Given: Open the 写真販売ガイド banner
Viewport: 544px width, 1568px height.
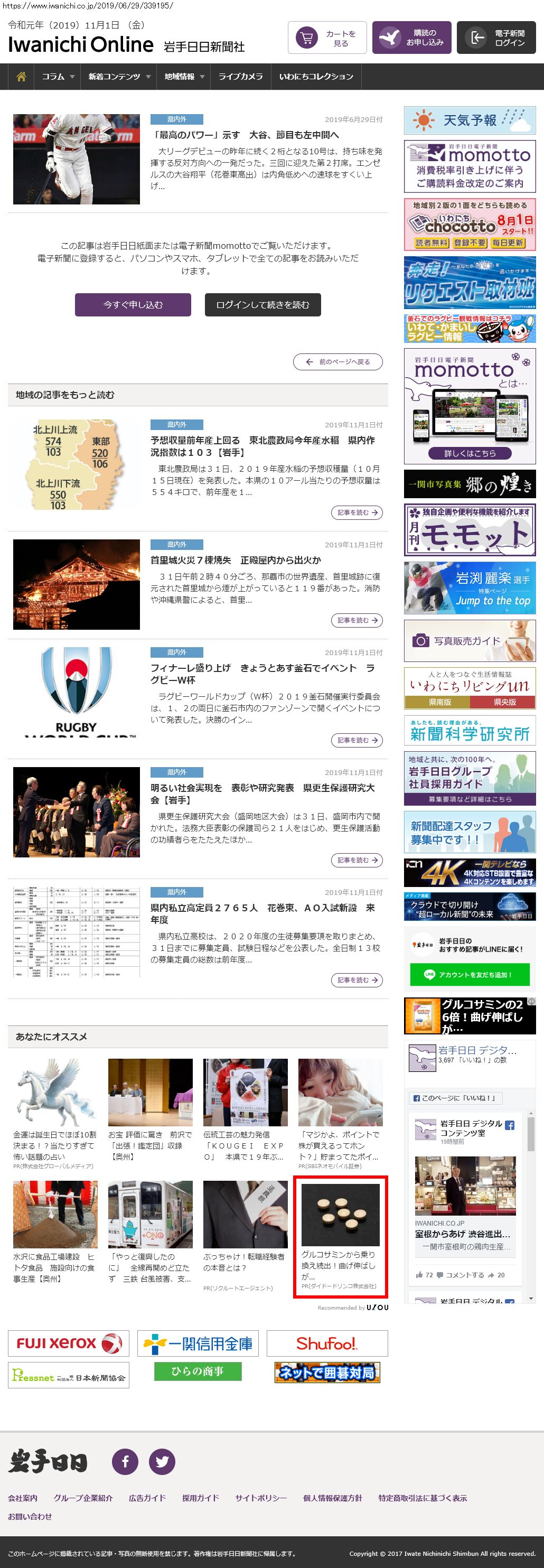Looking at the screenshot, I should point(470,641).
